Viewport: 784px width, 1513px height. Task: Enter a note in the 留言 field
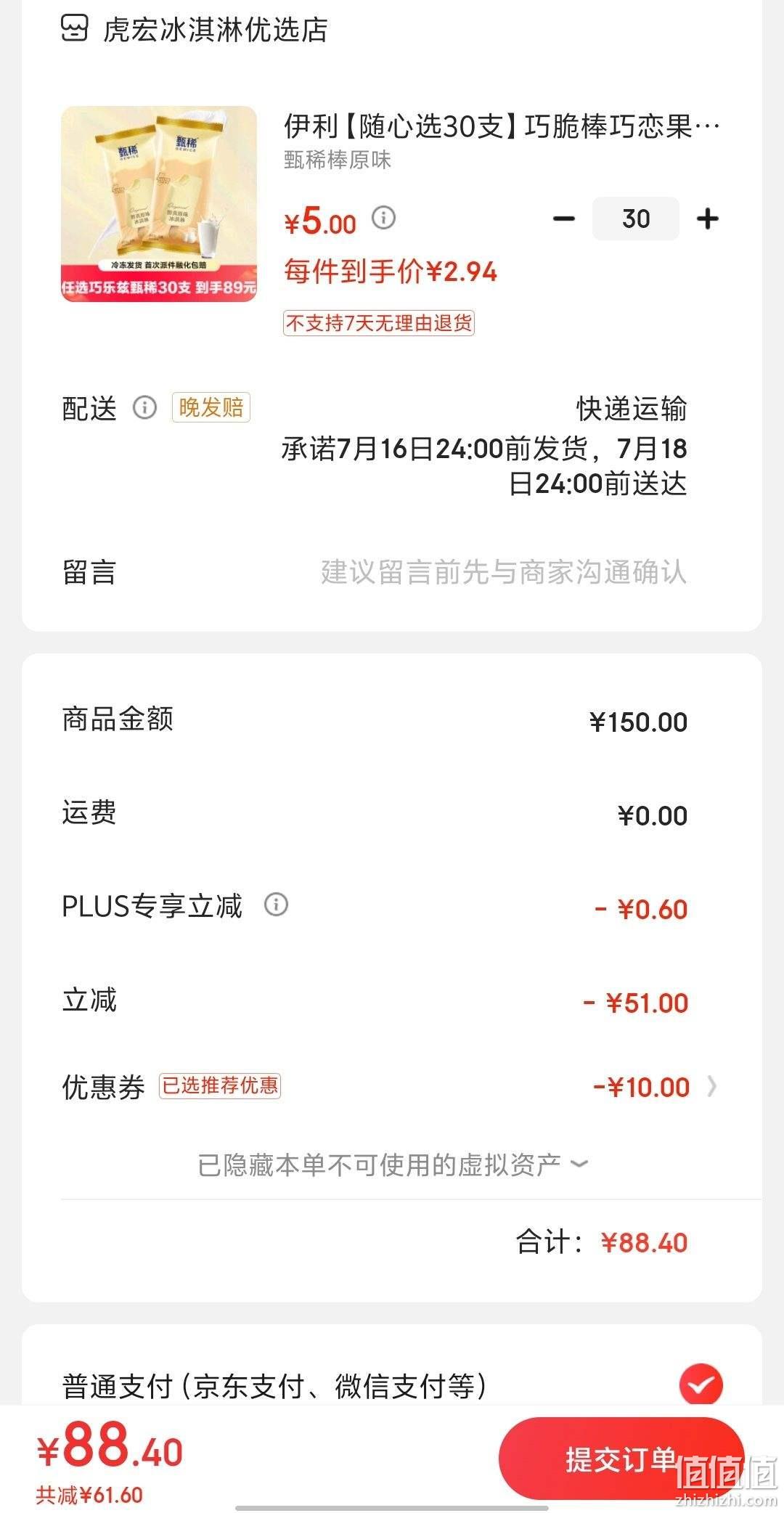point(392,572)
